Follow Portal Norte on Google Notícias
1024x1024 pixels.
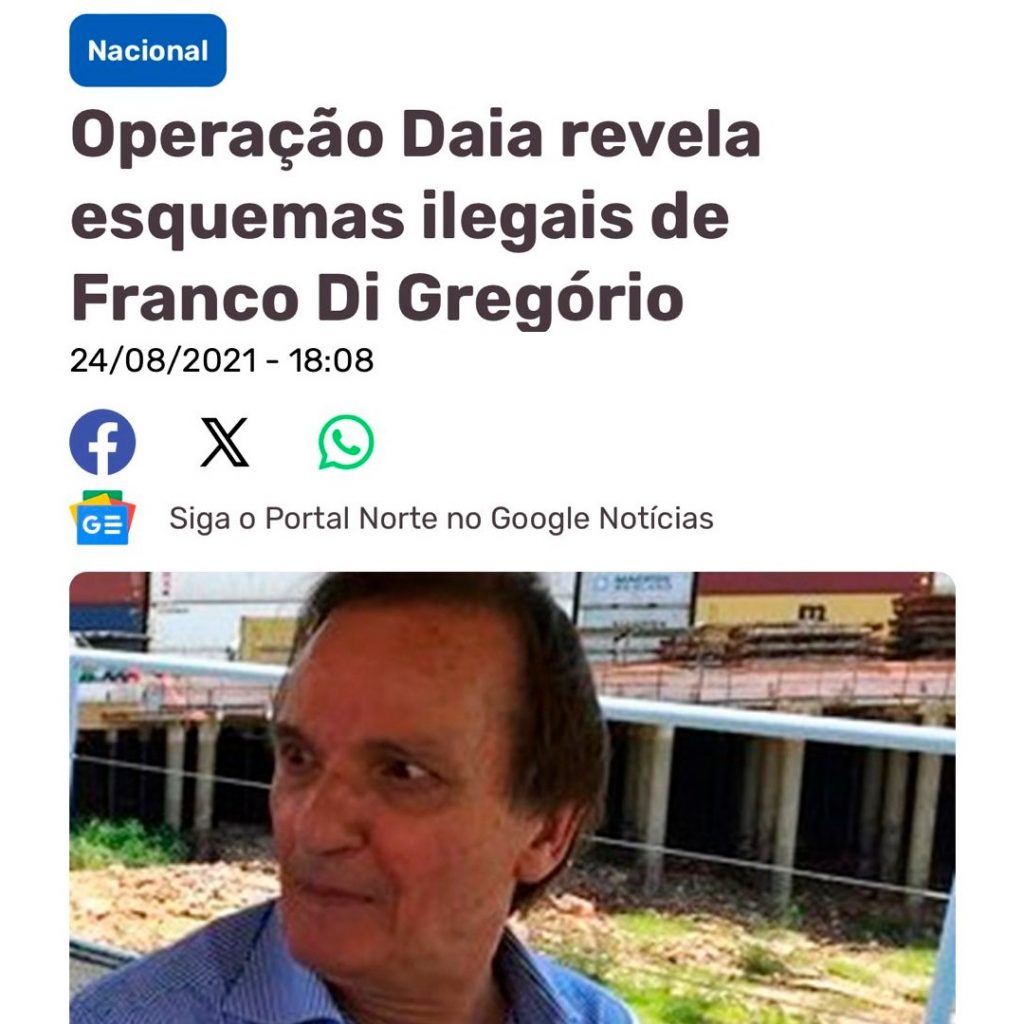(x=440, y=519)
